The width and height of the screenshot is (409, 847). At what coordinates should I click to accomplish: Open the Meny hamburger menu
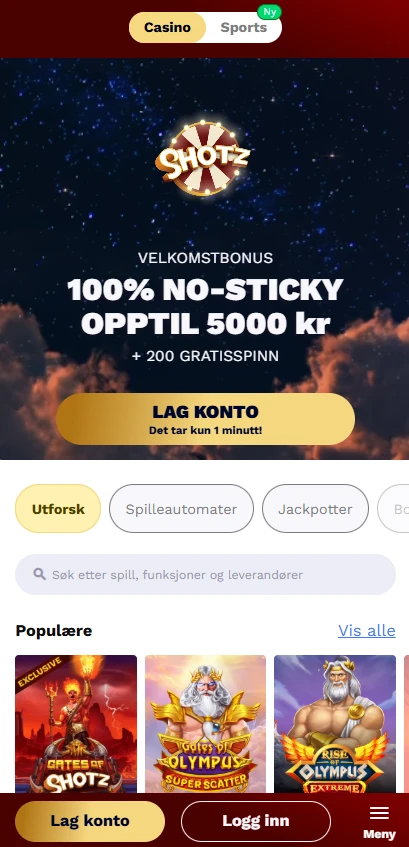[x=379, y=822]
